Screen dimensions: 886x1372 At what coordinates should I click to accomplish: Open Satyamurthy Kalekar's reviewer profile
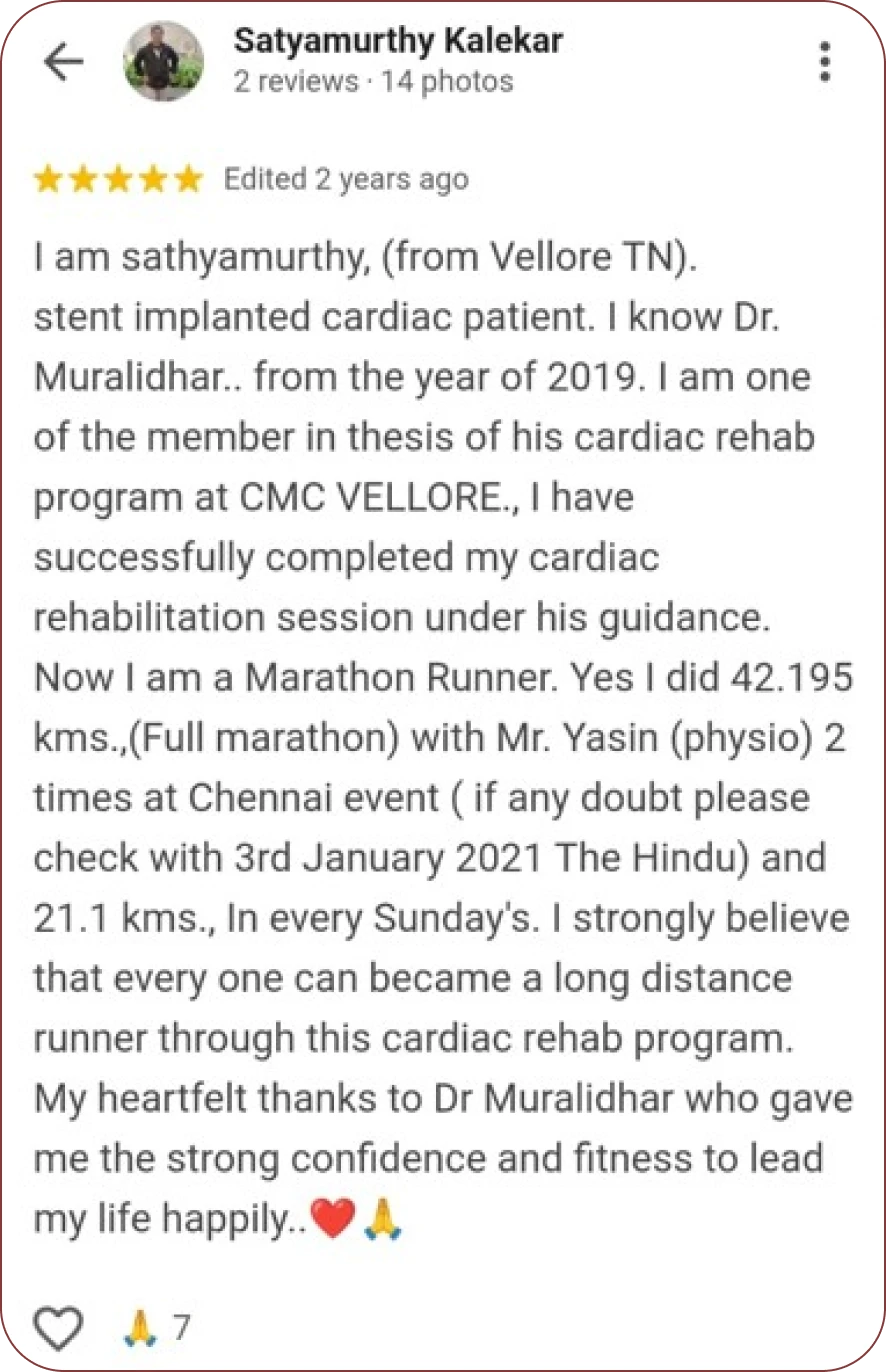(397, 42)
